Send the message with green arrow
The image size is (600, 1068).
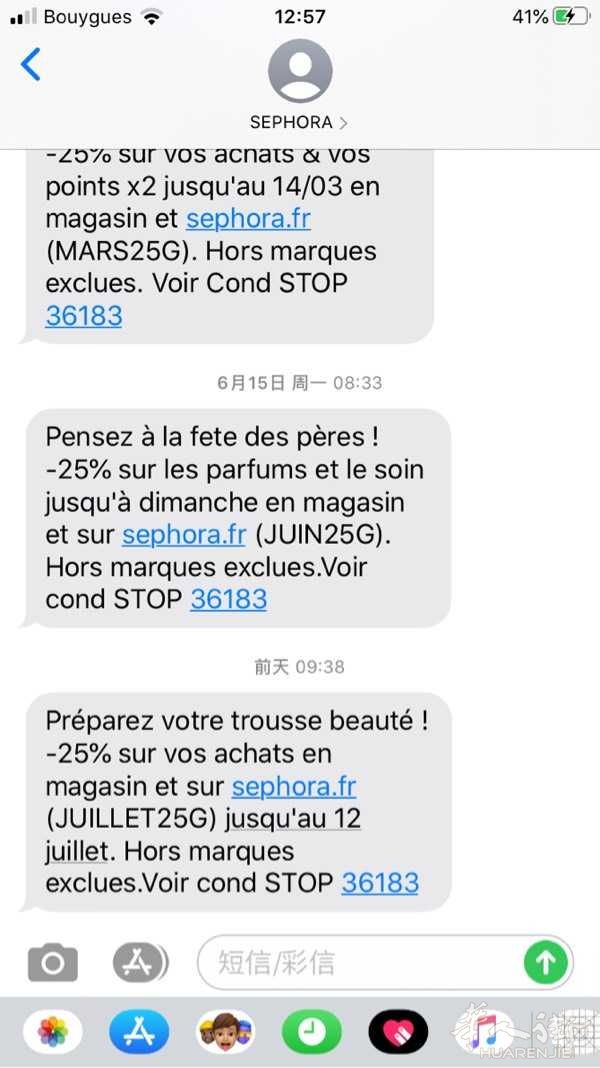tap(546, 962)
